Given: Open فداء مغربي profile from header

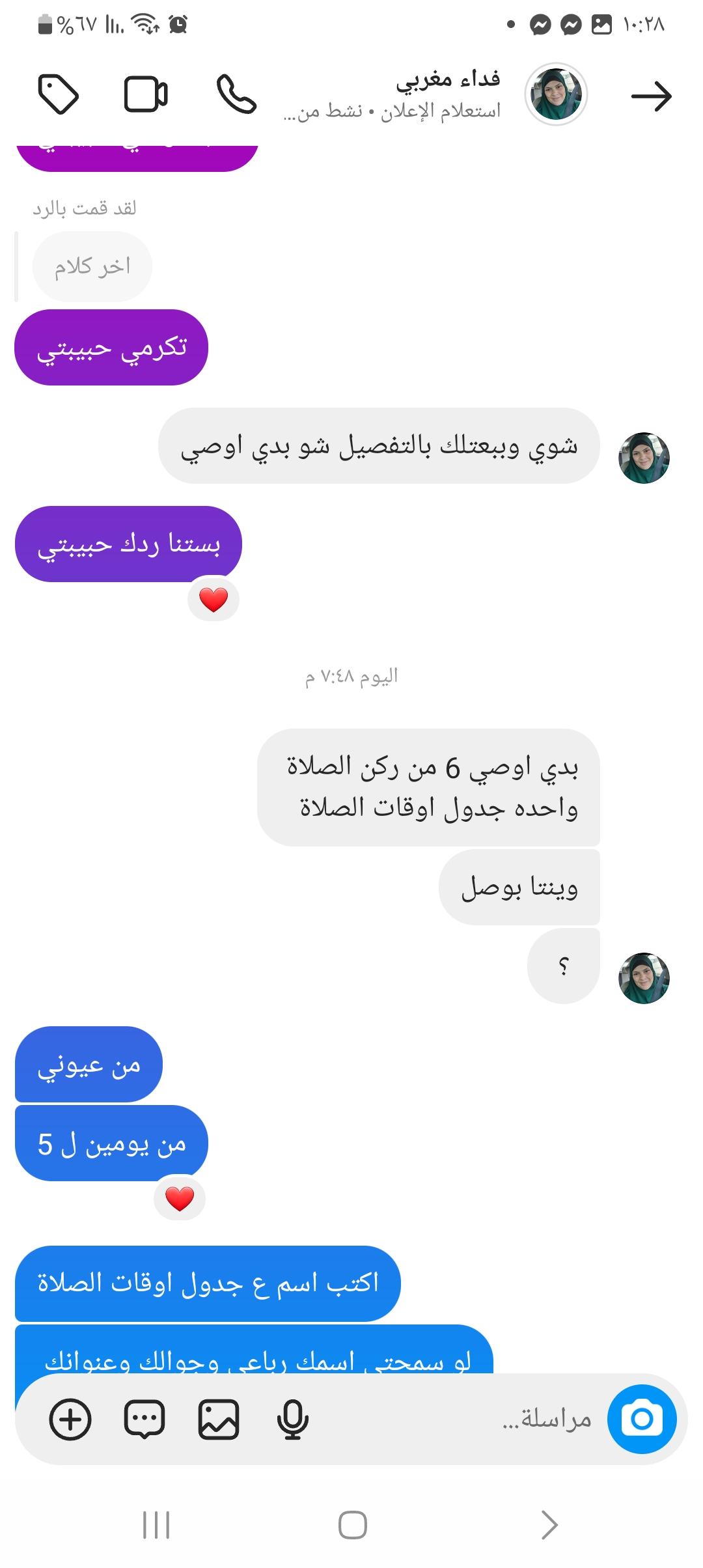Looking at the screenshot, I should coord(556,94).
